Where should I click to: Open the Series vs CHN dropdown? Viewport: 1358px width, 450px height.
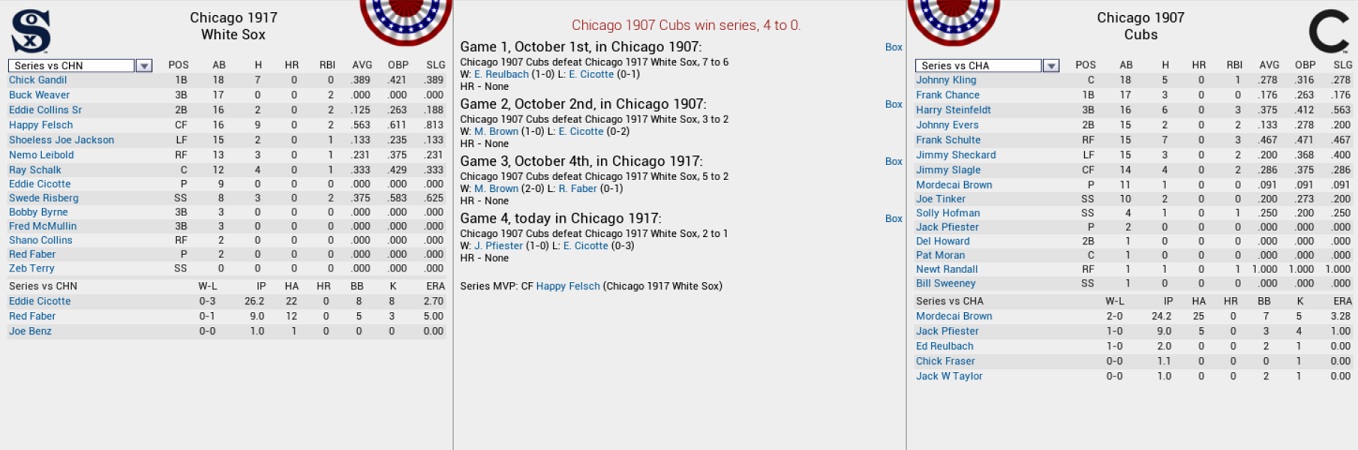[143, 66]
